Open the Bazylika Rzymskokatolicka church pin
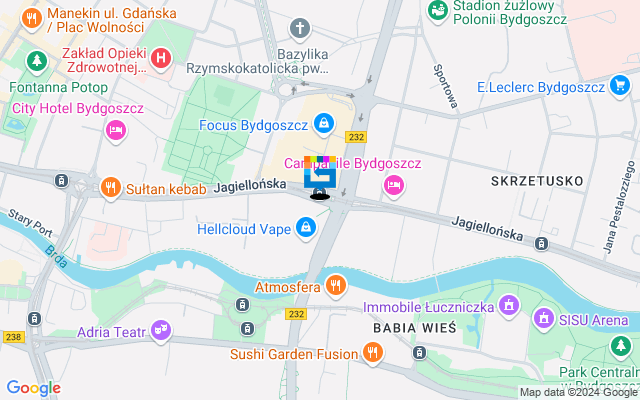 (298, 28)
